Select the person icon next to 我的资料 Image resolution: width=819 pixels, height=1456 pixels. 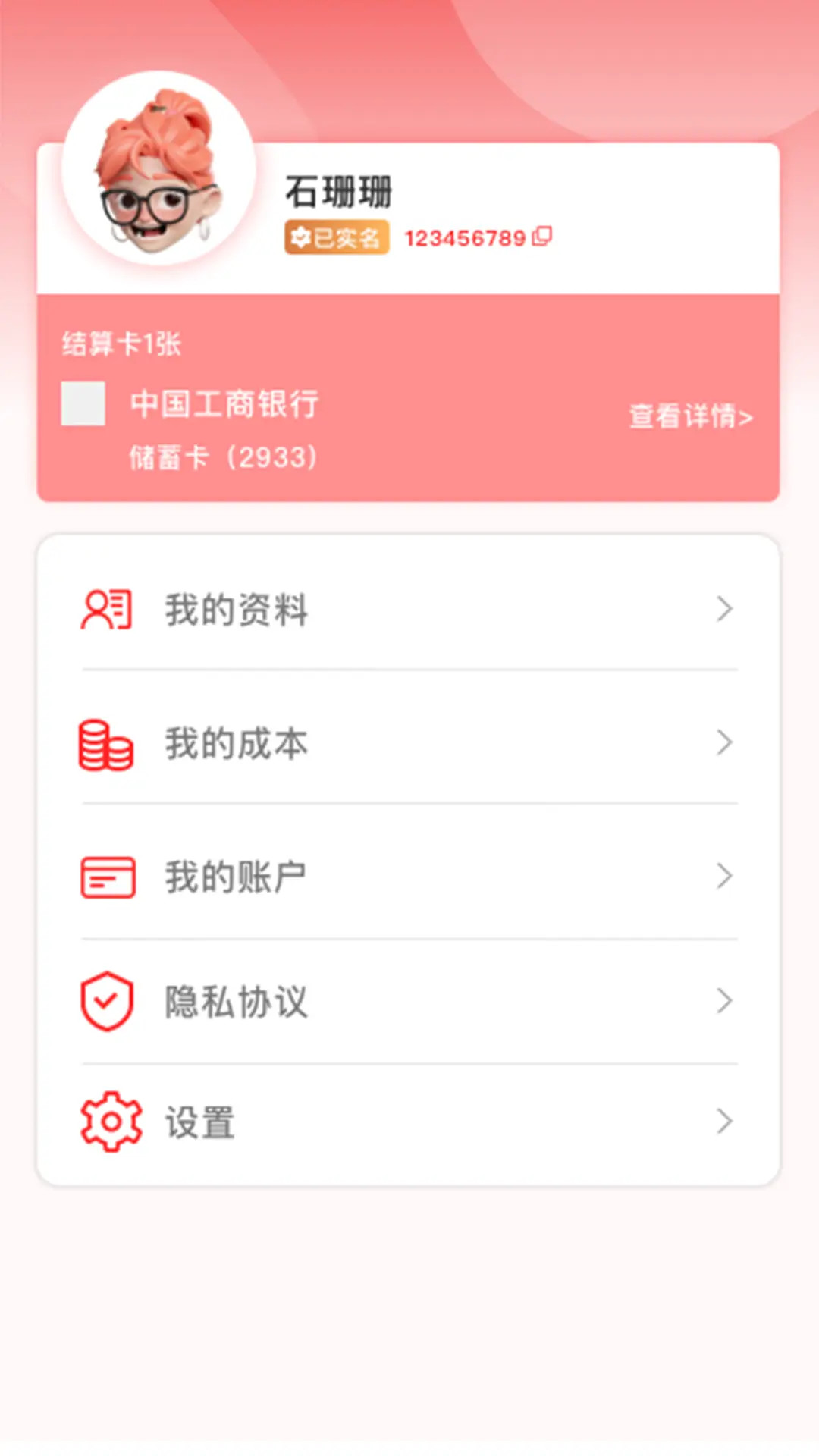tap(107, 608)
